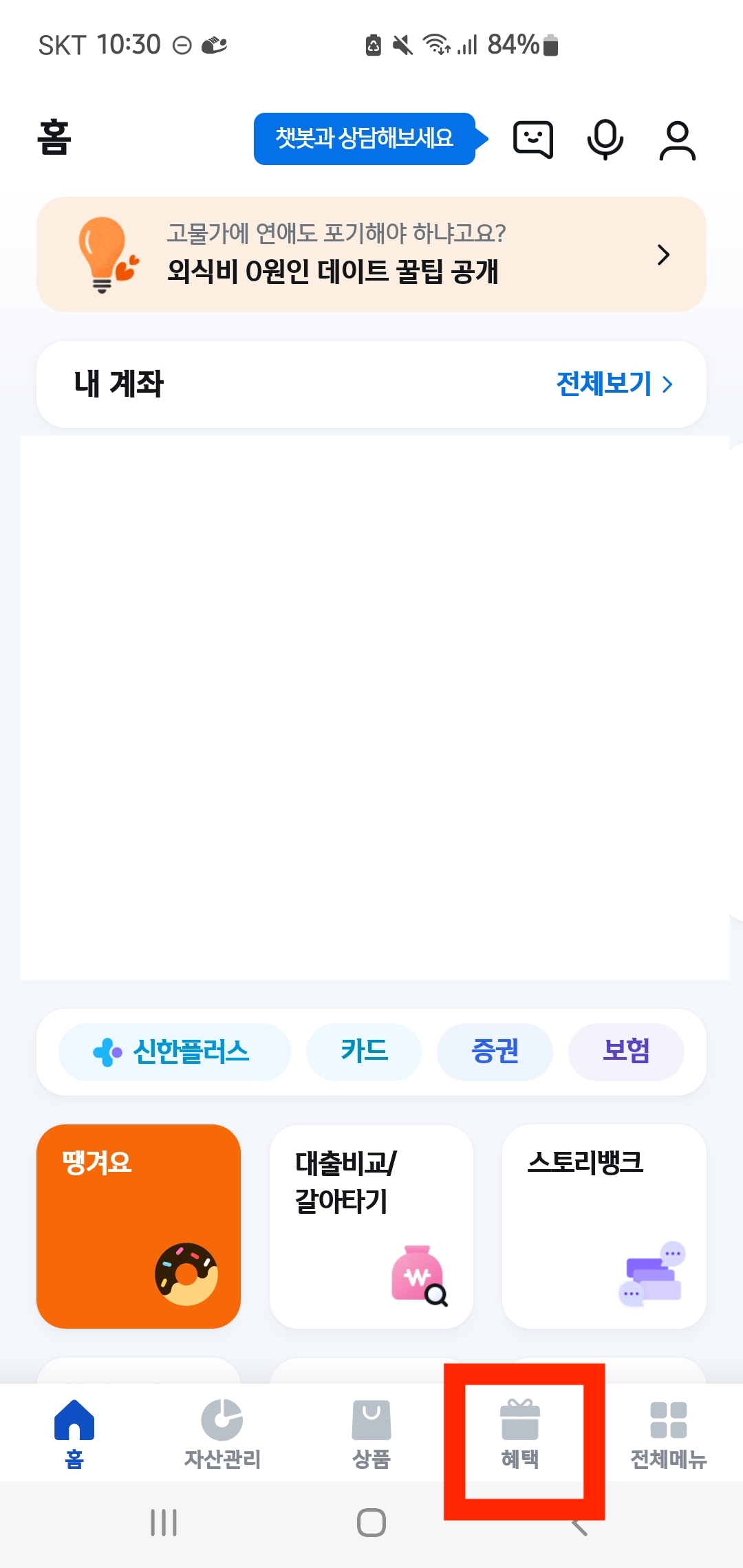Open the profile person icon
743x1568 pixels.
(677, 140)
